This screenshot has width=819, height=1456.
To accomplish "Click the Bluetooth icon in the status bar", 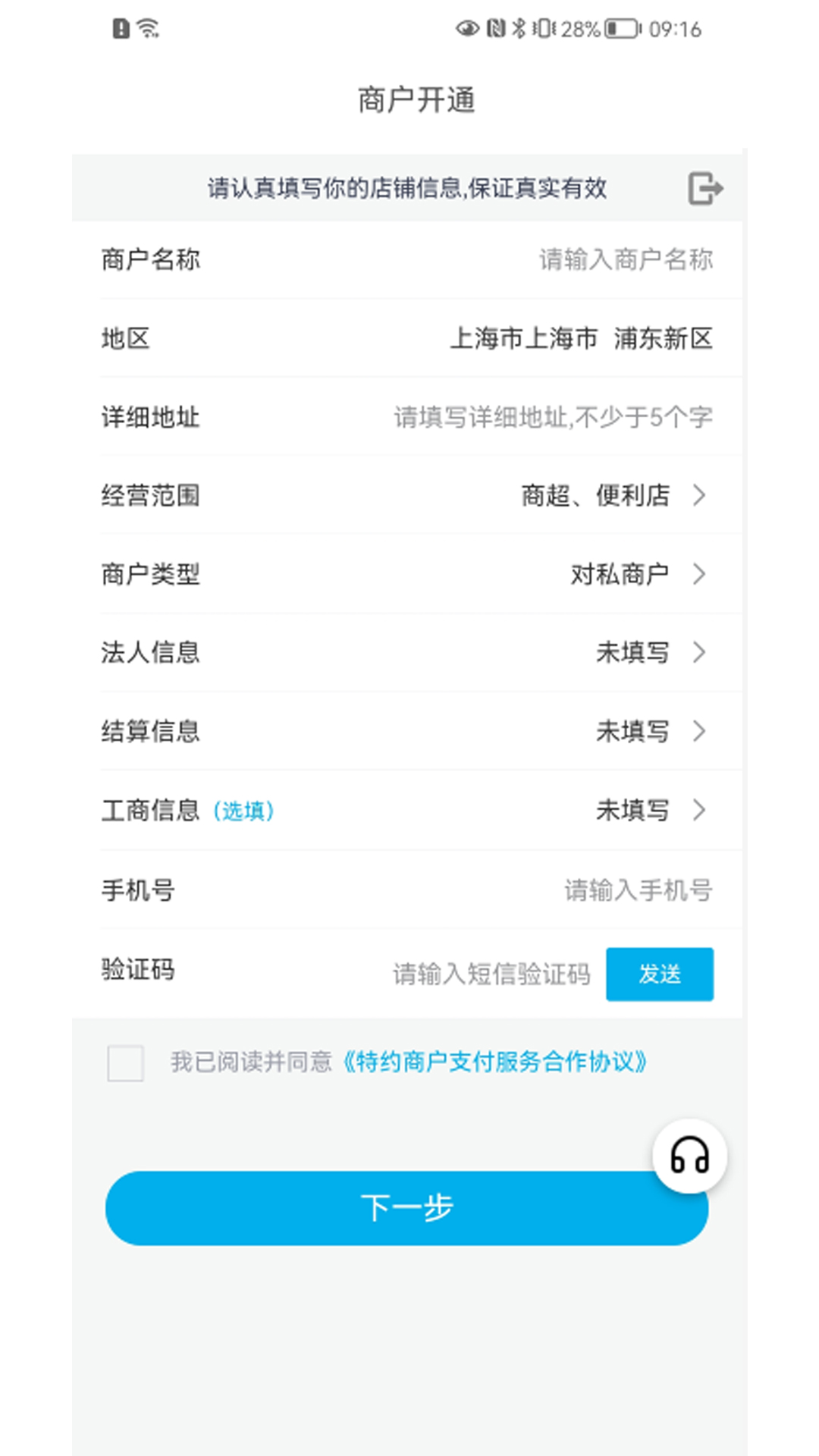I will [519, 29].
